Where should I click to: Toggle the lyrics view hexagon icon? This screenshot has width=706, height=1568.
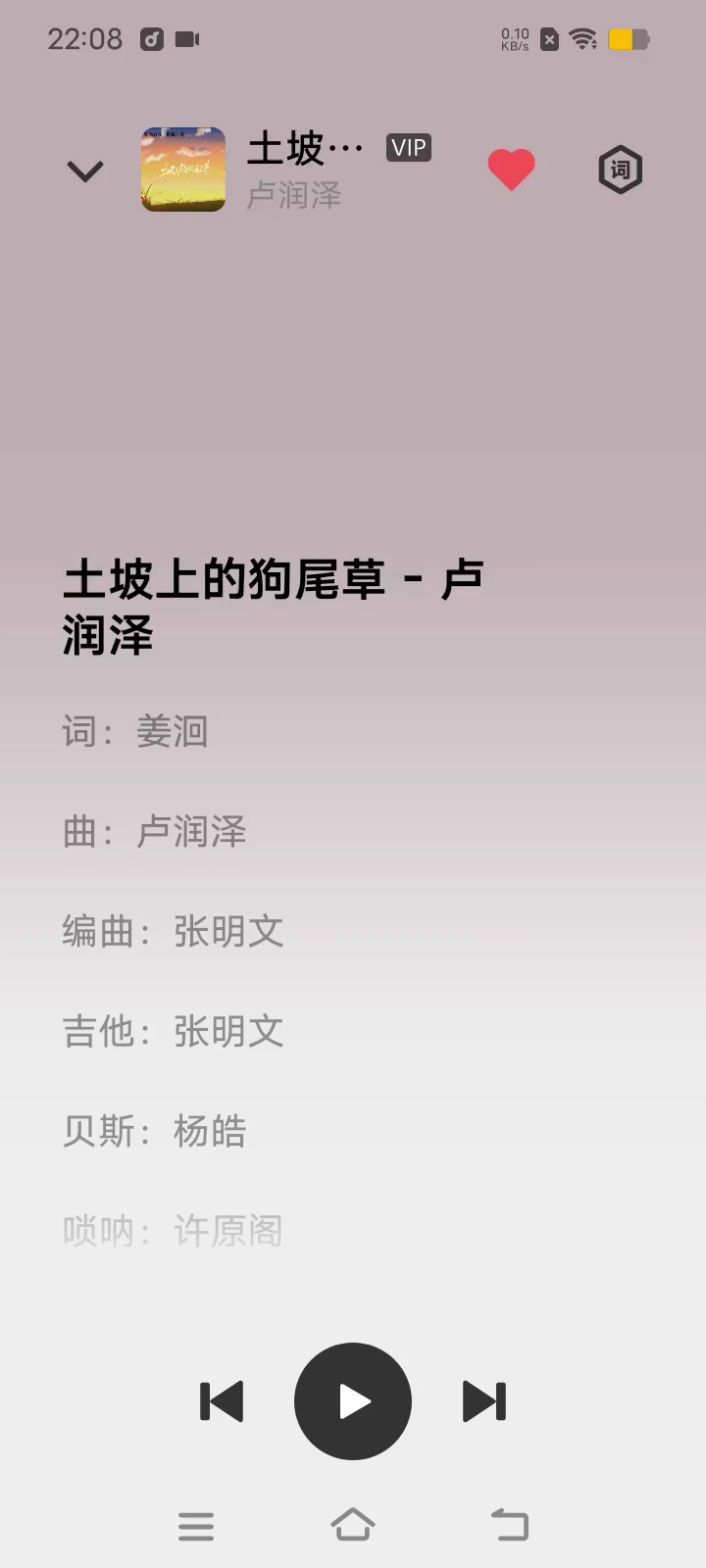tap(620, 170)
